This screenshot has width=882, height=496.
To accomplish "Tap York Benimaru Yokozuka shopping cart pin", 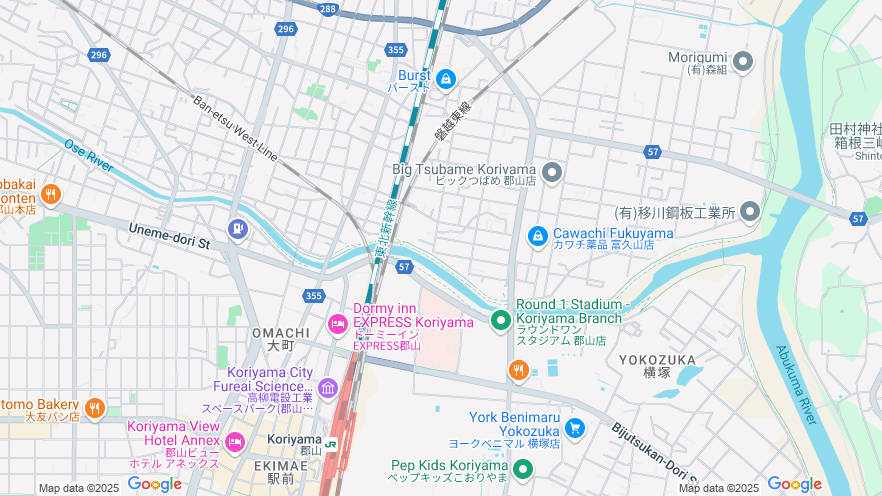I will (574, 429).
